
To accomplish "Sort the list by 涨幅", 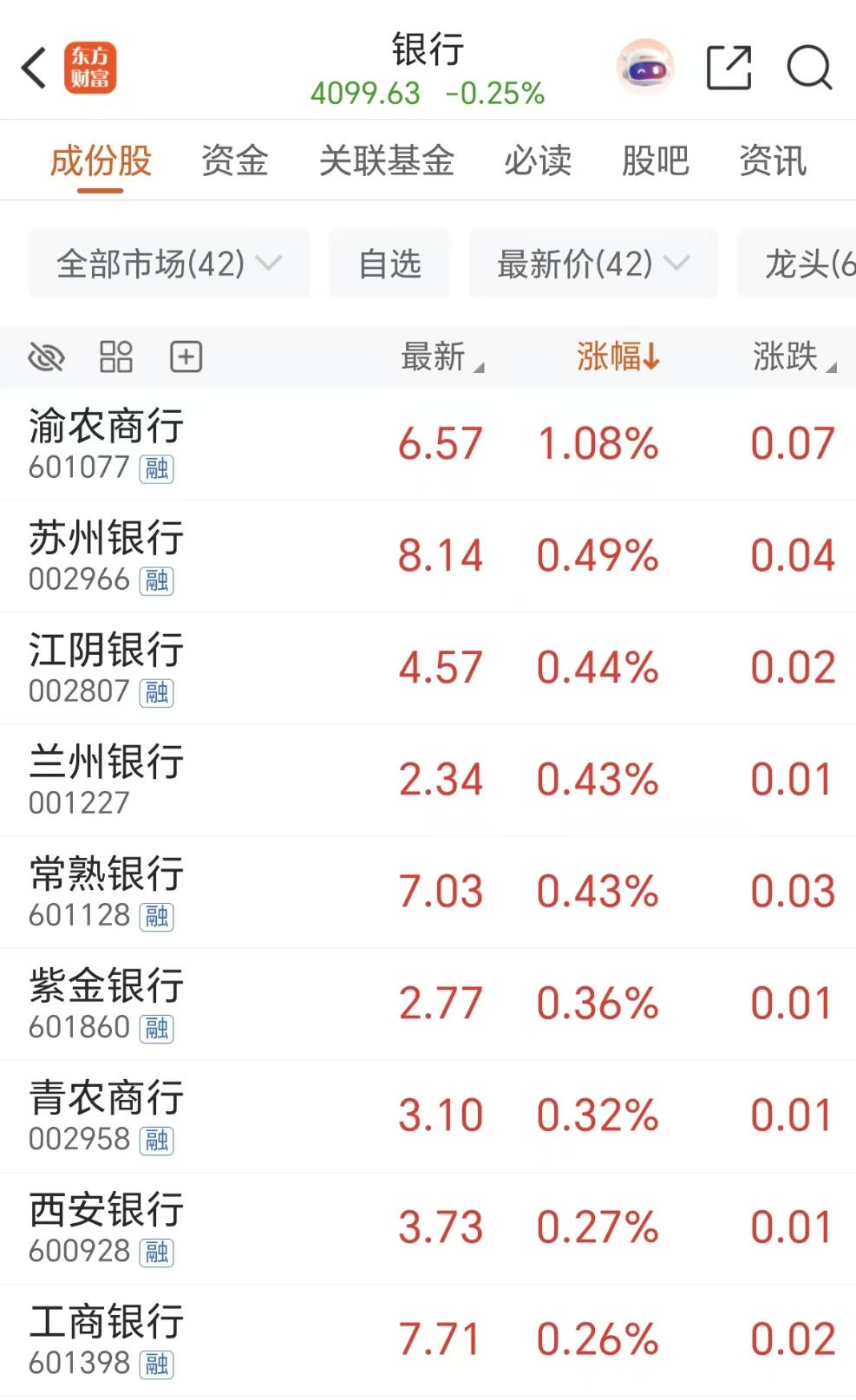I will (617, 357).
